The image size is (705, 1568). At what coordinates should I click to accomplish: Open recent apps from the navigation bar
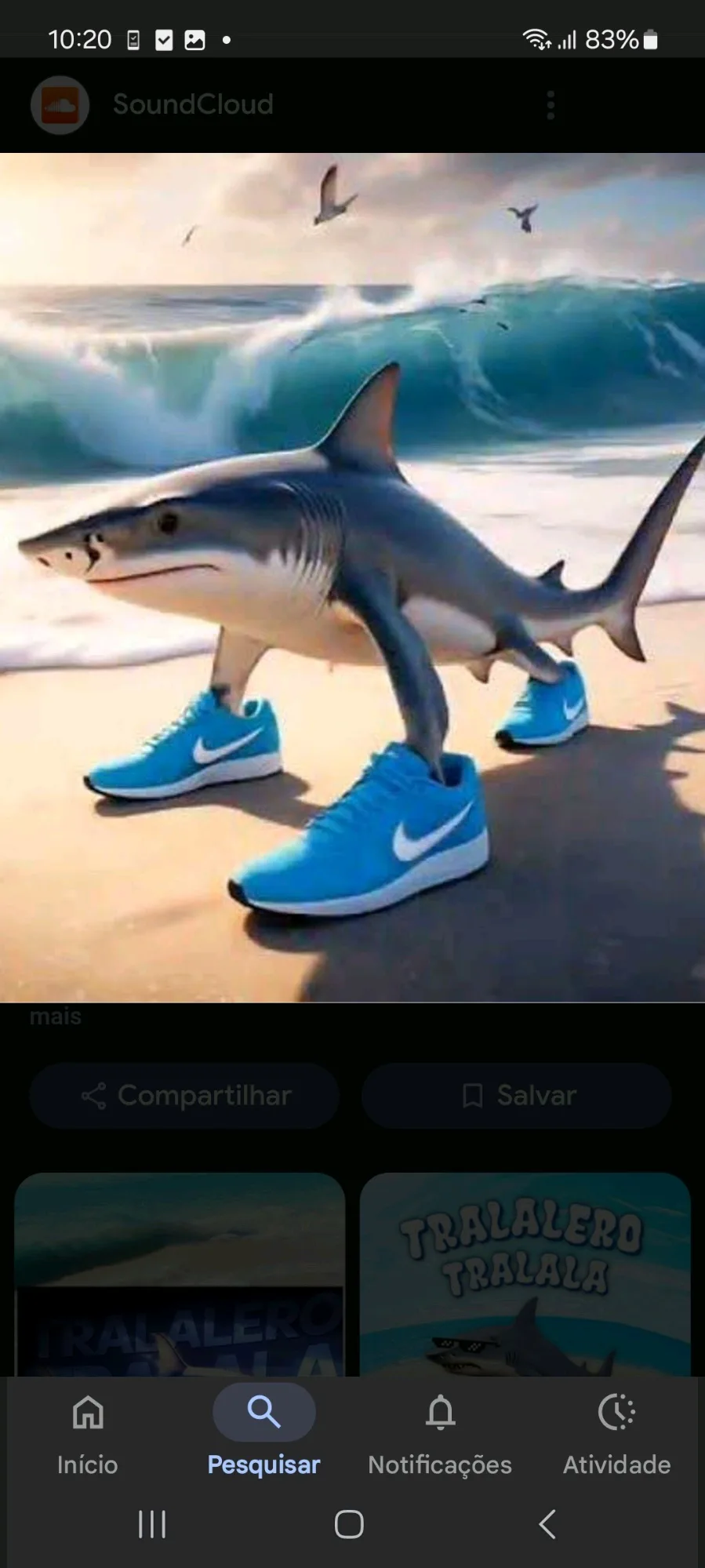coord(152,1524)
